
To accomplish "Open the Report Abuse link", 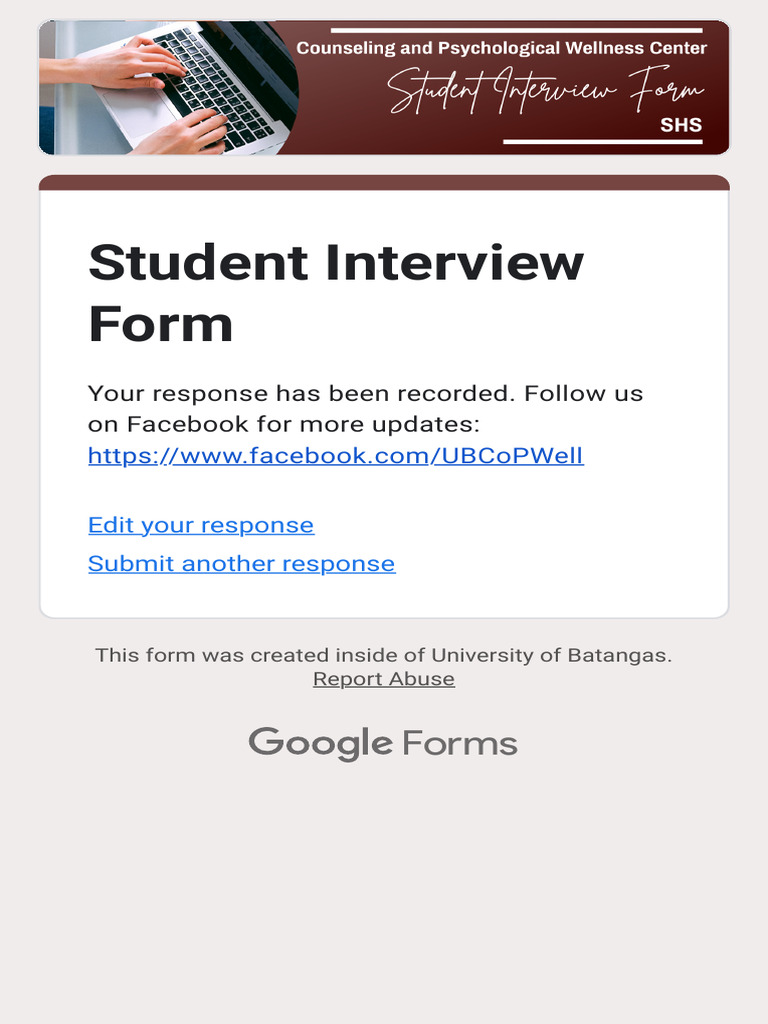I will (384, 679).
